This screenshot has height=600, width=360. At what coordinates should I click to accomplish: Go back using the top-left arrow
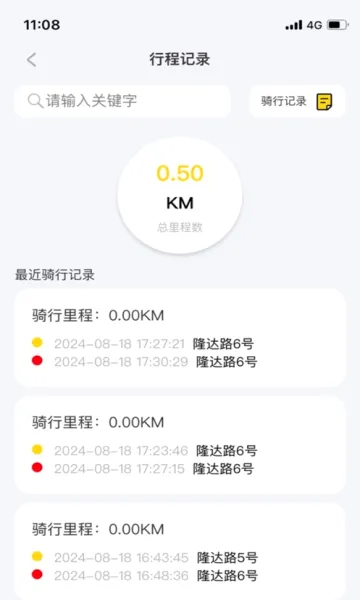pos(32,60)
